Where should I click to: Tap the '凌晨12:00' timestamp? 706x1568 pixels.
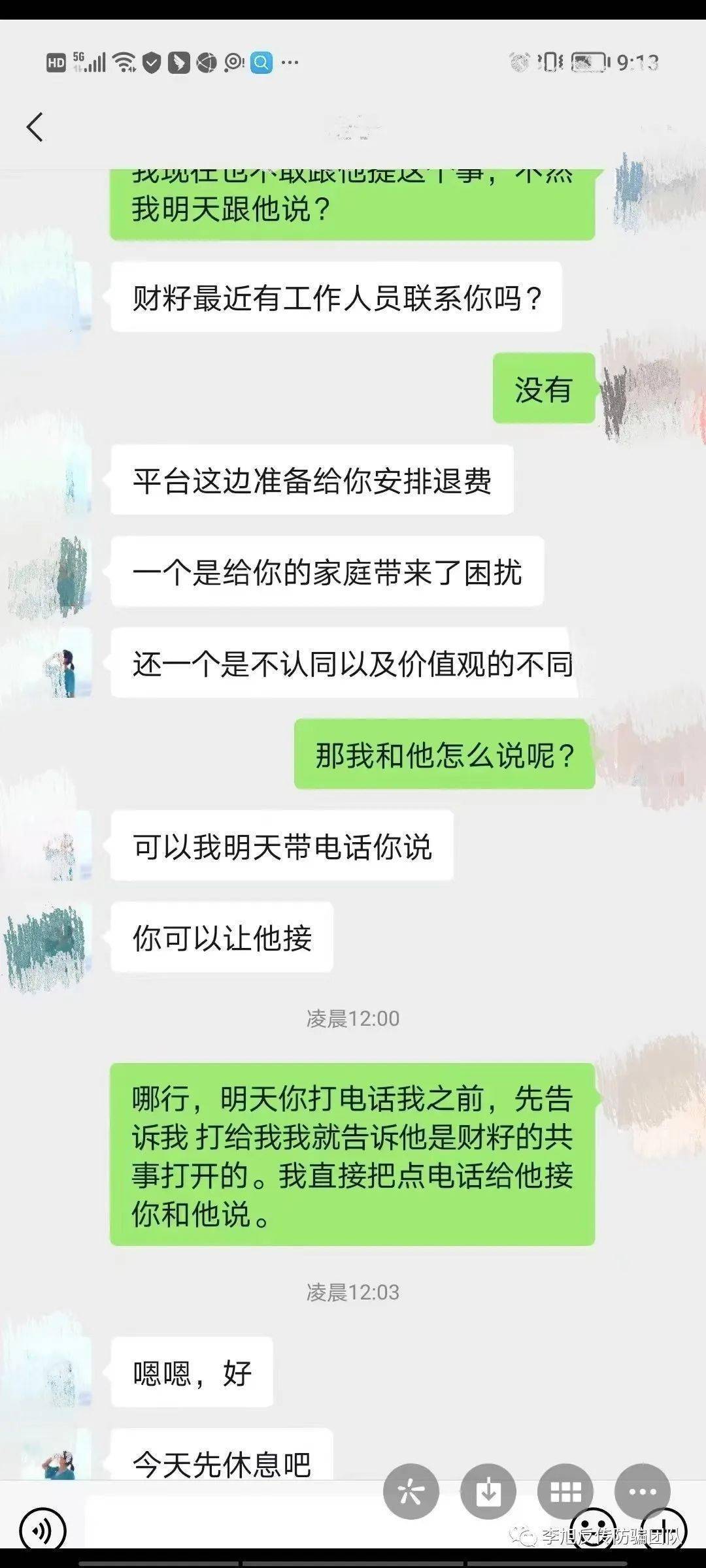coord(353,1017)
